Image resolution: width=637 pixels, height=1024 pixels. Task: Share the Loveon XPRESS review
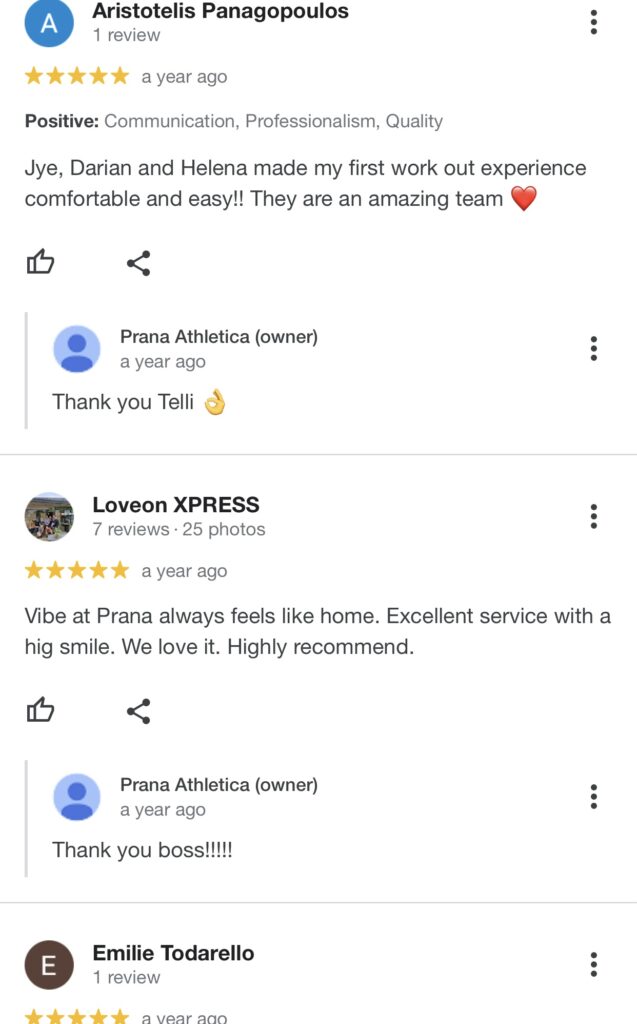point(138,711)
